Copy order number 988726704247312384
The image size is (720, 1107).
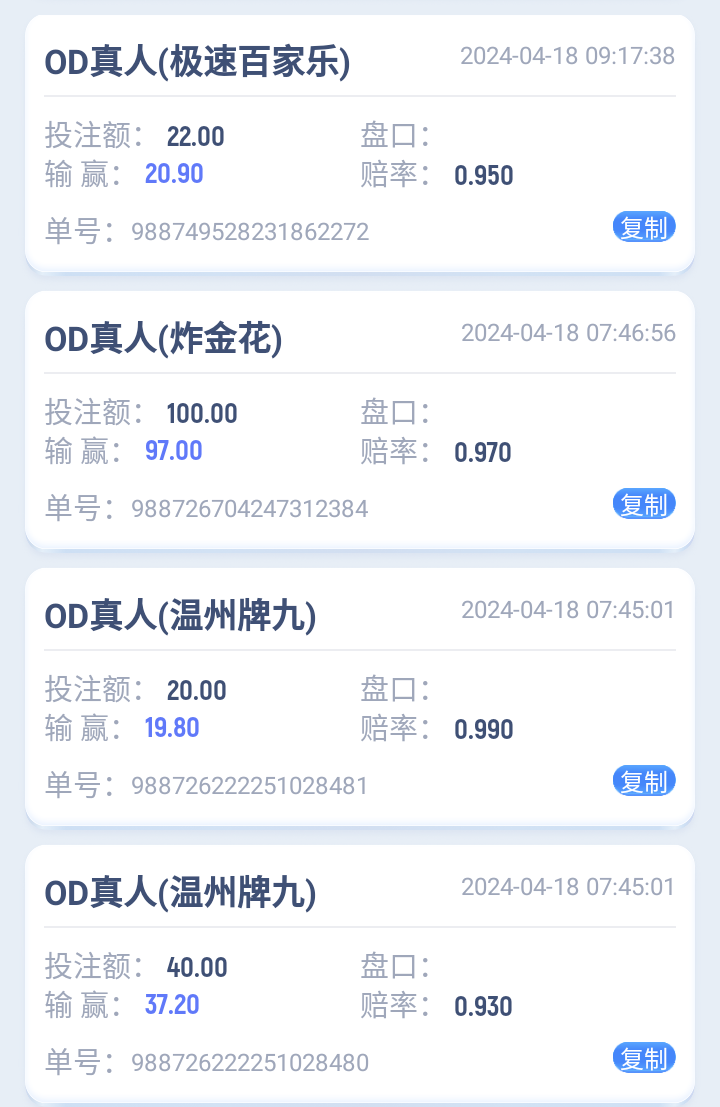coord(643,505)
